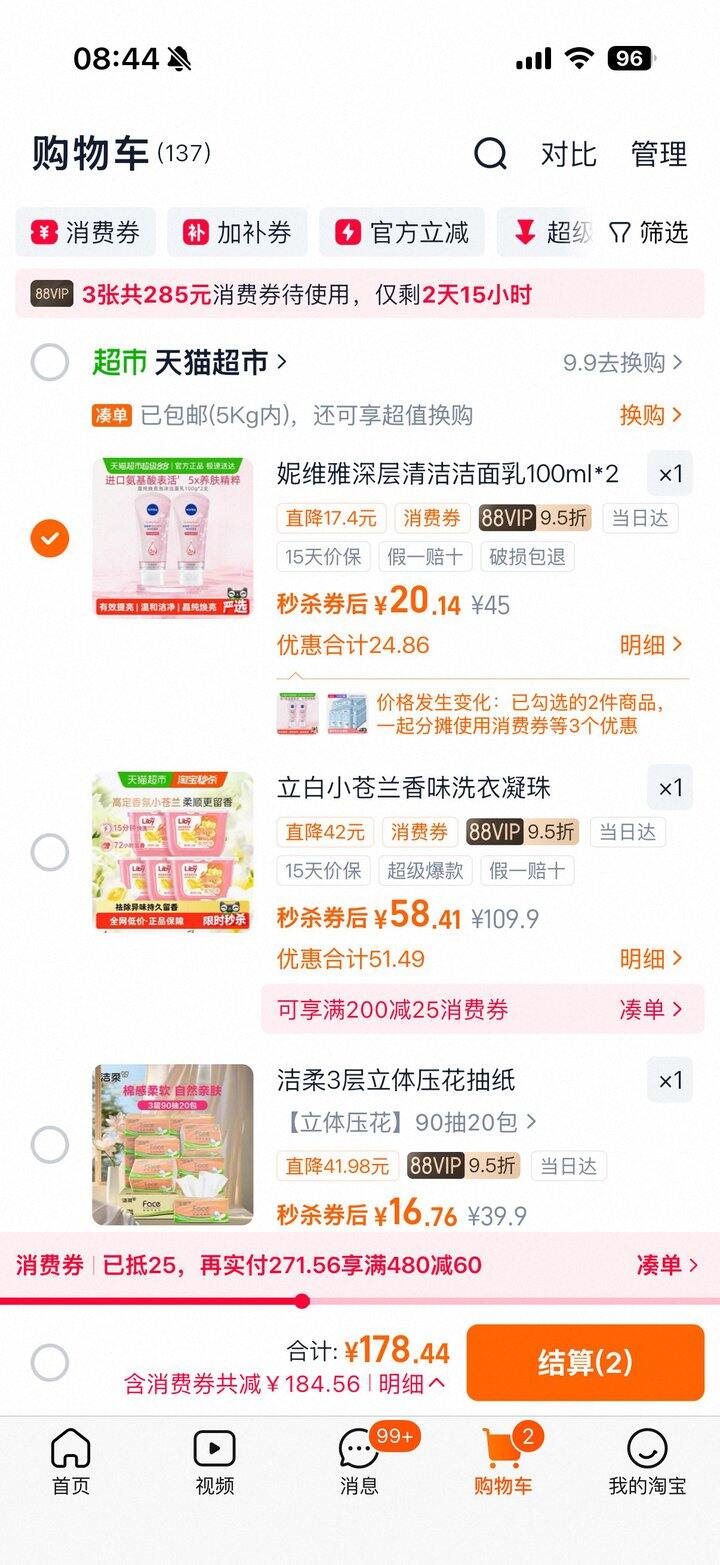This screenshot has height=1565, width=720.
Task: Open the 筛选 filter options
Action: pos(649,233)
